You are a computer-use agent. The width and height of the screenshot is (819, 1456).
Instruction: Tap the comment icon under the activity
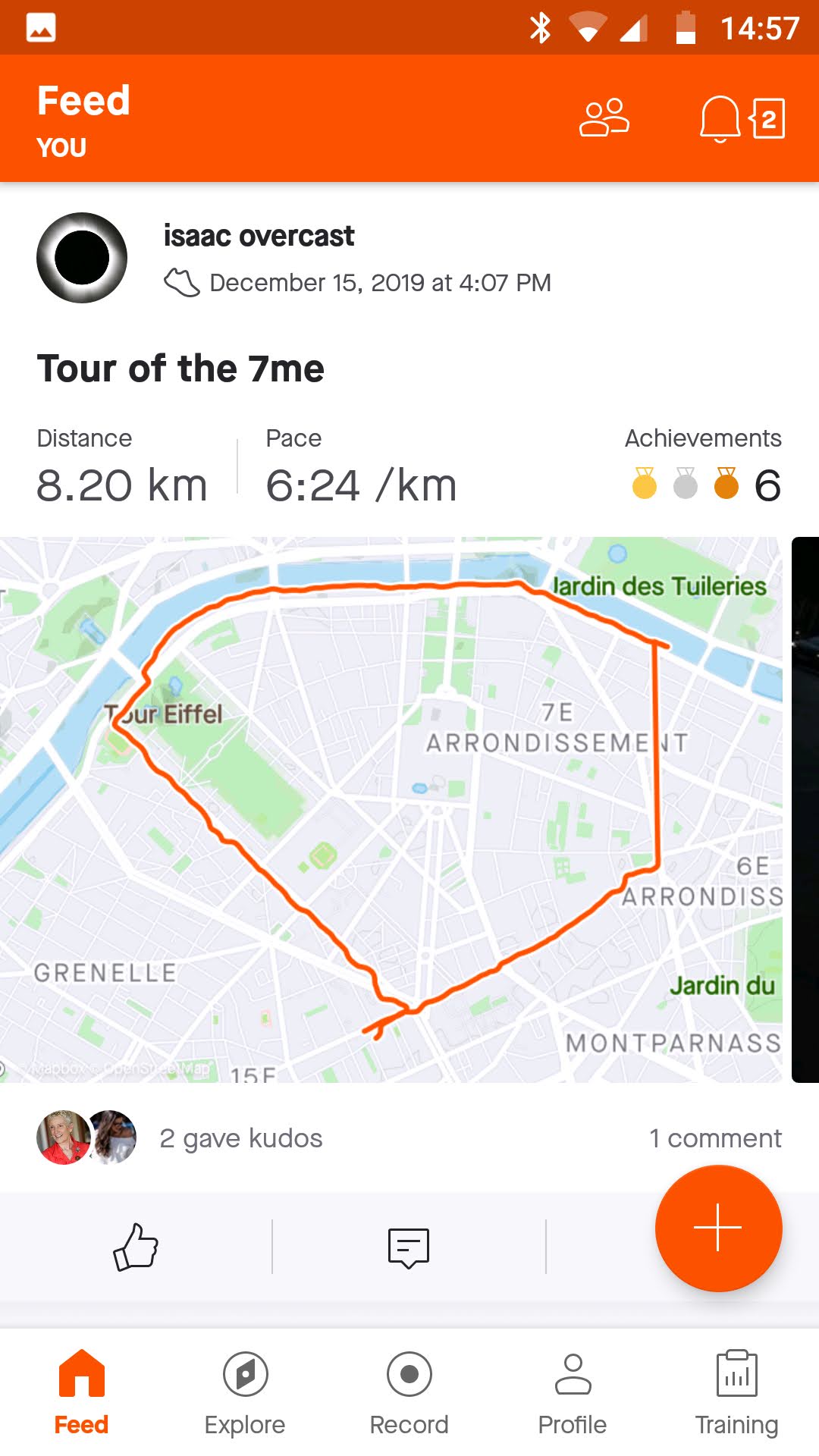click(x=409, y=1247)
